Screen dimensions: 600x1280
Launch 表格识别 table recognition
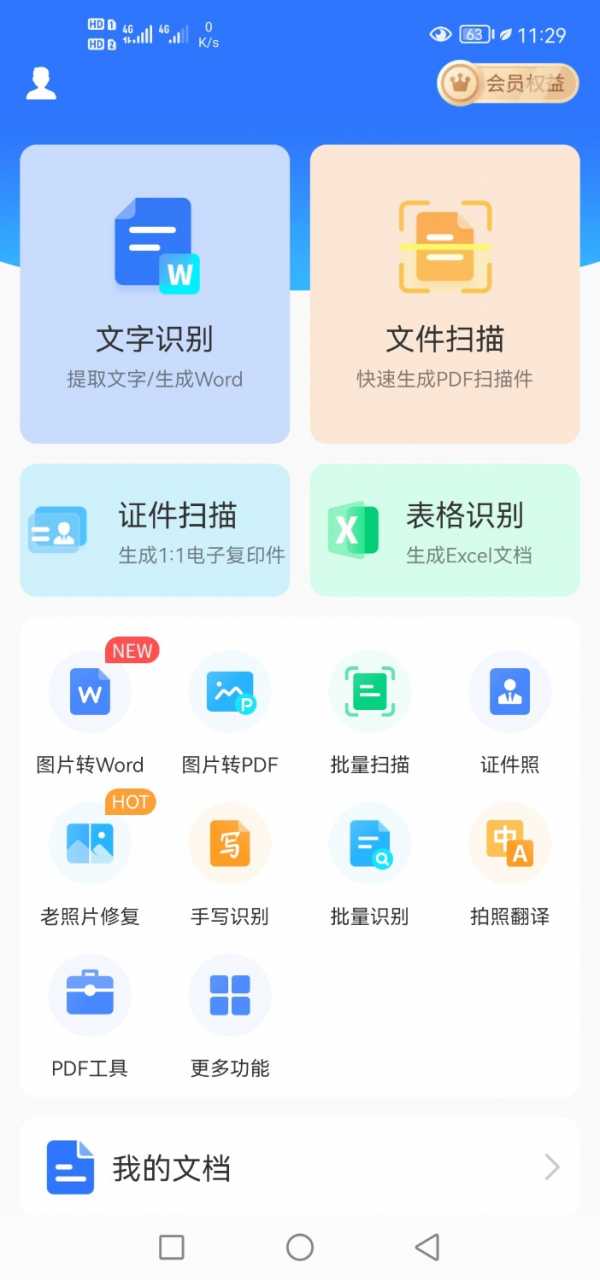(x=445, y=530)
